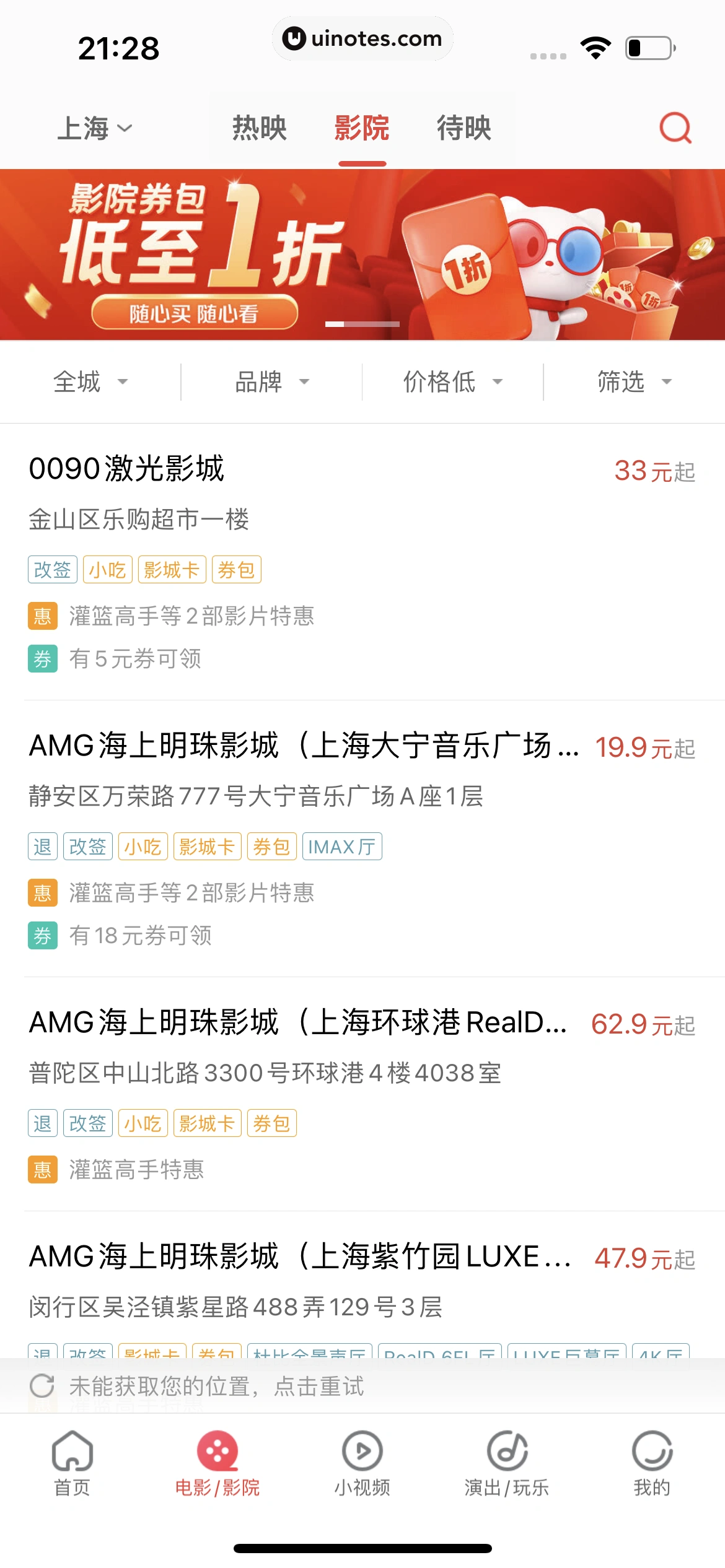The image size is (725, 1568).
Task: Open the search icon
Action: tap(674, 128)
